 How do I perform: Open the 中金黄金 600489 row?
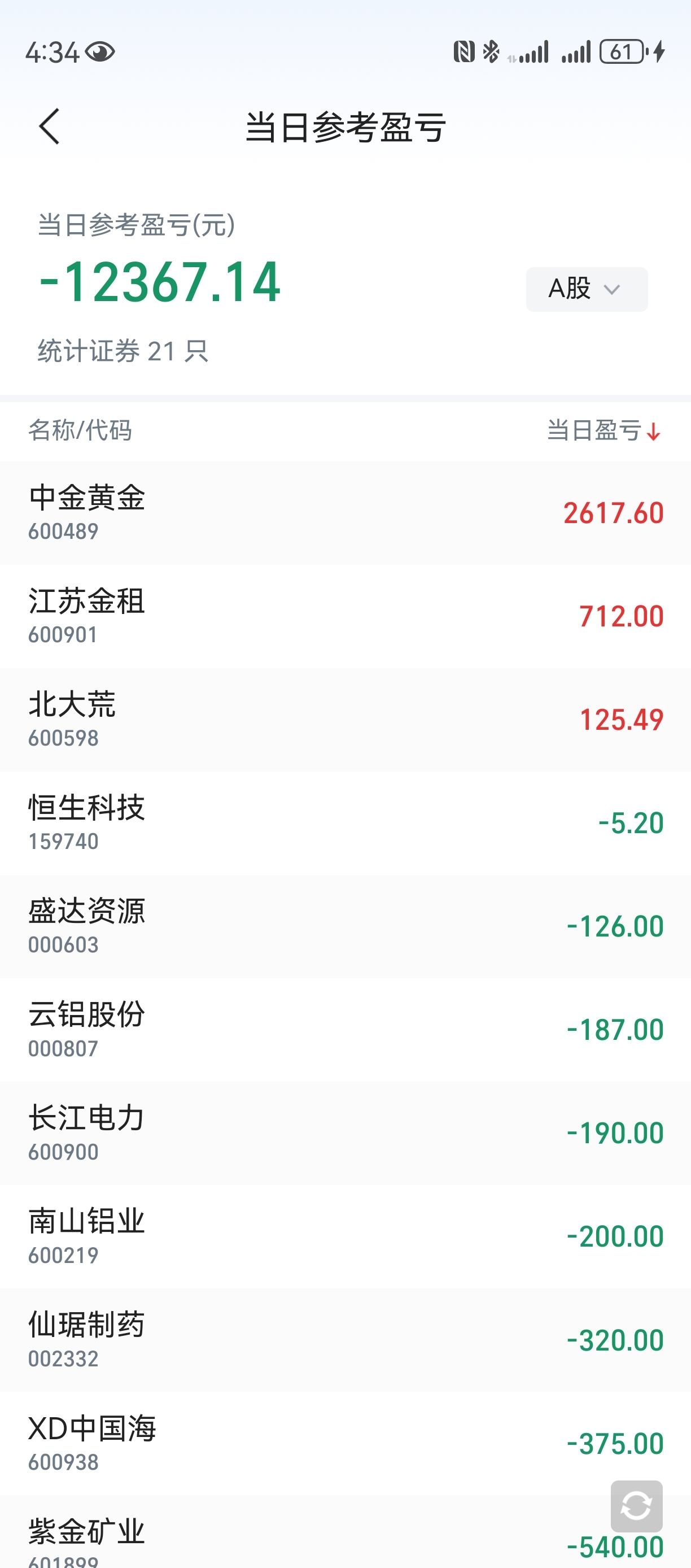pos(345,513)
